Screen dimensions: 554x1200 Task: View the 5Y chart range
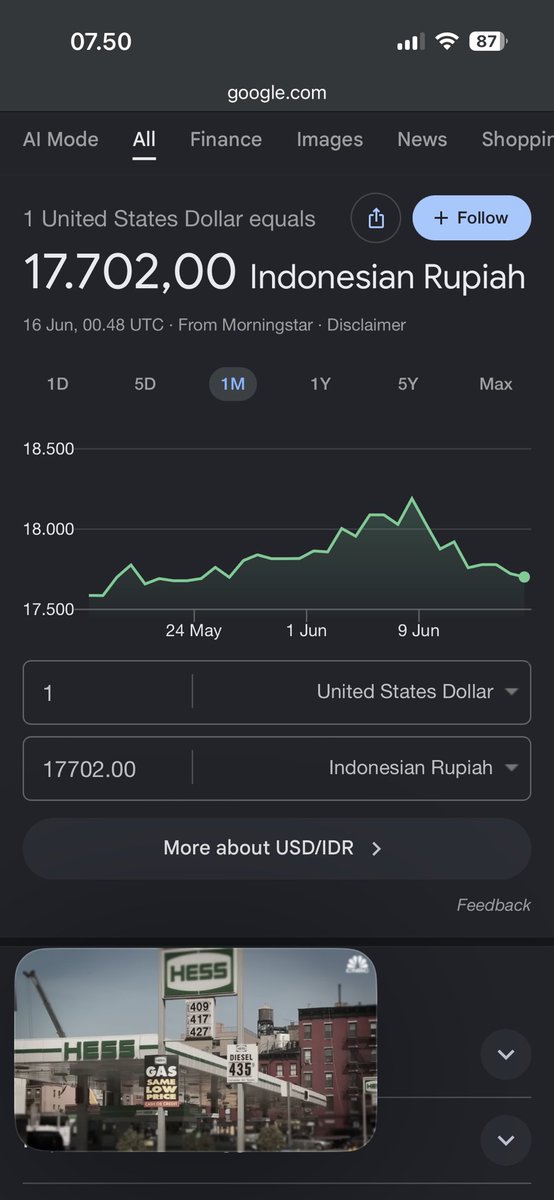tap(408, 384)
